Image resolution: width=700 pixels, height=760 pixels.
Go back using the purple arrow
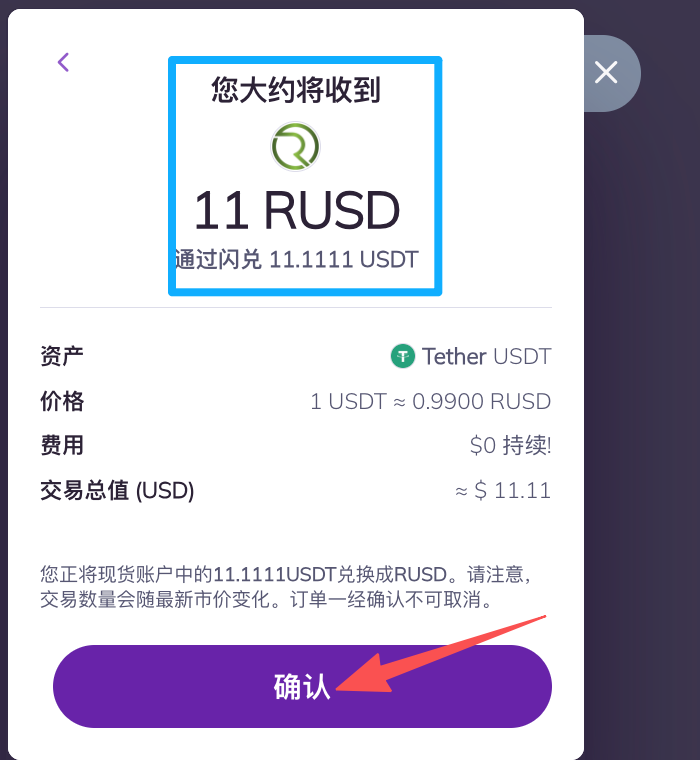coord(63,63)
